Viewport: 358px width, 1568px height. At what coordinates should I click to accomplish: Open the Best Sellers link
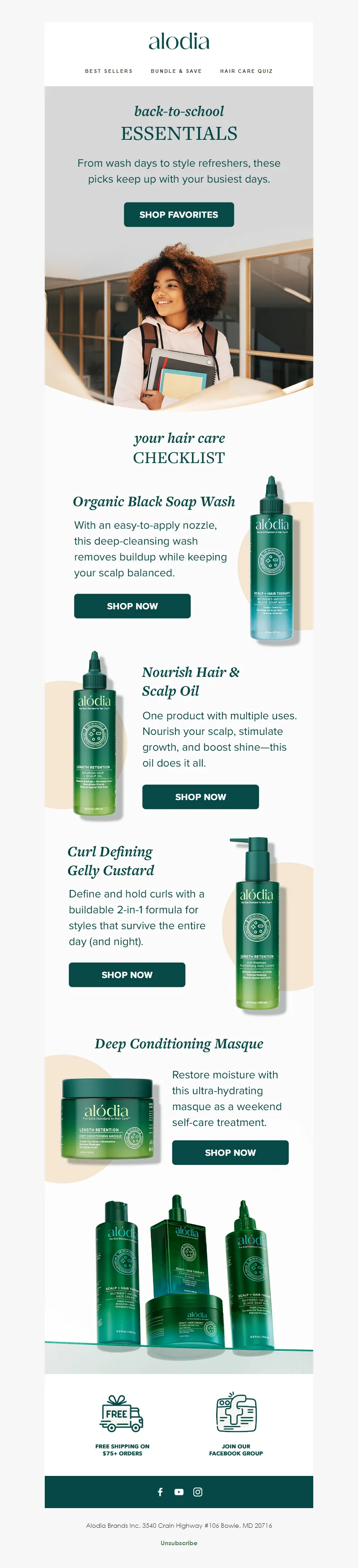point(109,71)
